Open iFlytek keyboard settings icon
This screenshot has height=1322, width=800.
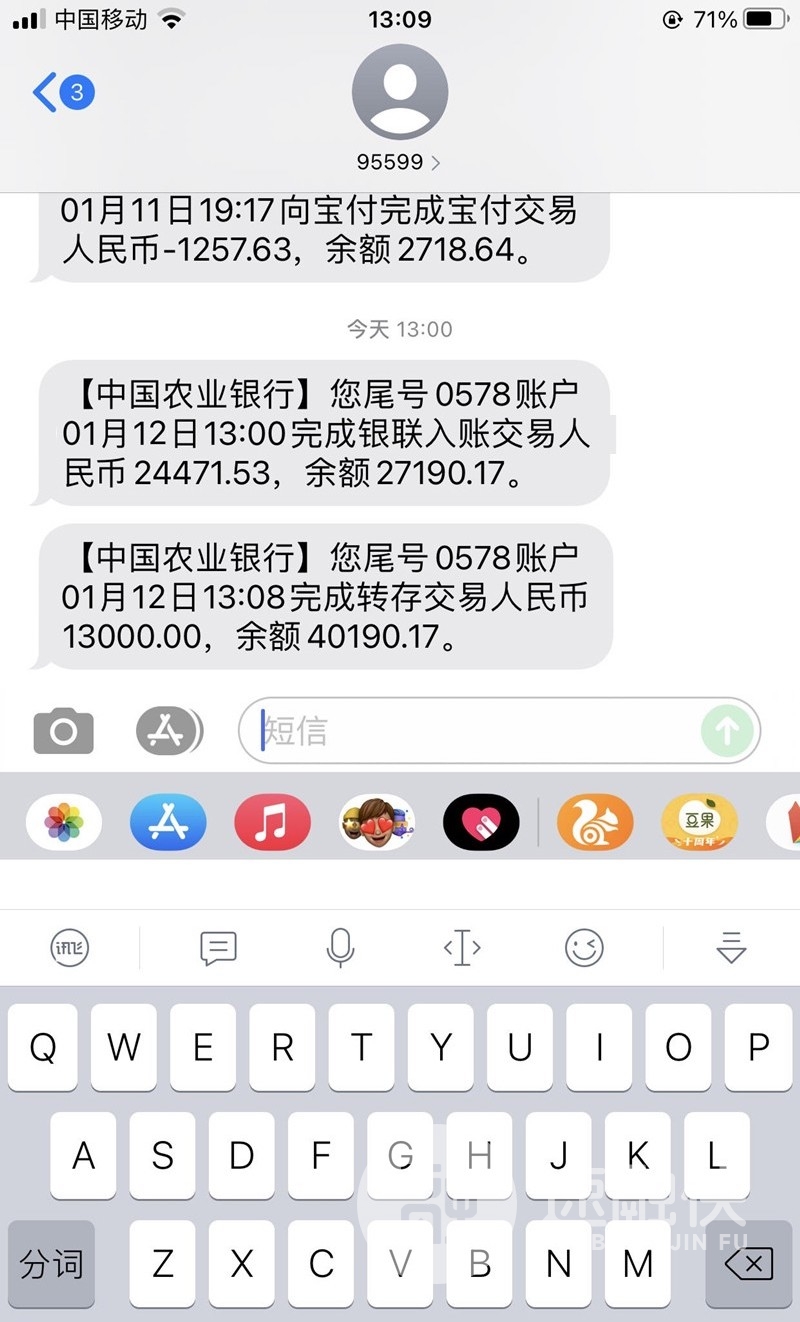[70, 947]
